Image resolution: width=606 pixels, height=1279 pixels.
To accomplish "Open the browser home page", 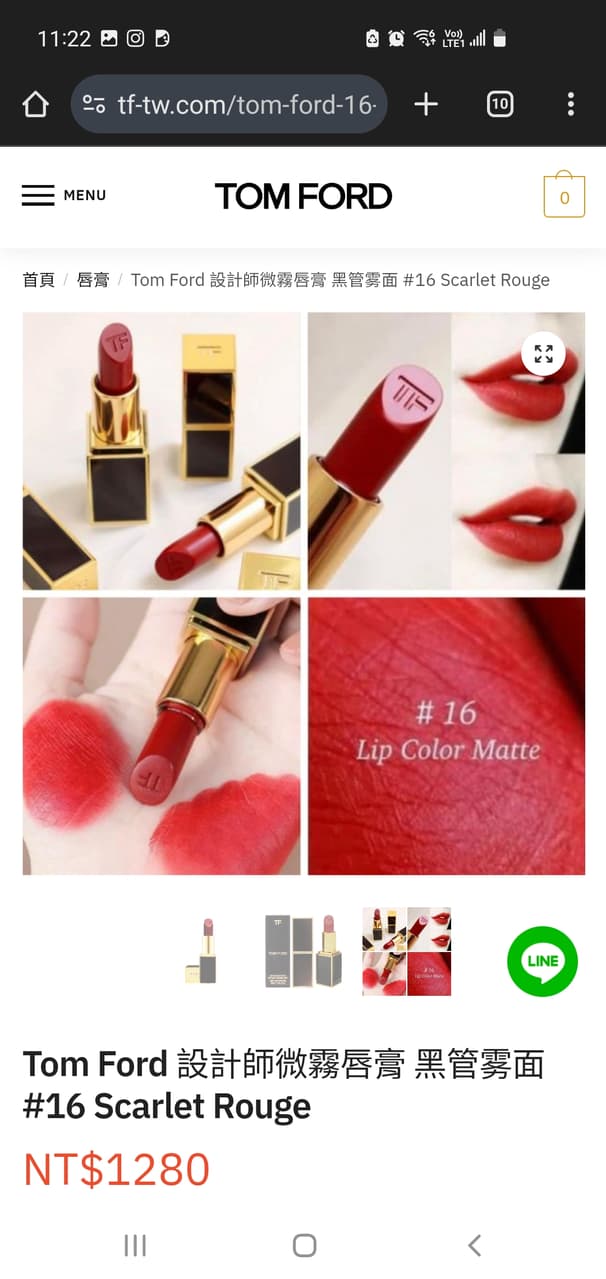I will coord(36,104).
